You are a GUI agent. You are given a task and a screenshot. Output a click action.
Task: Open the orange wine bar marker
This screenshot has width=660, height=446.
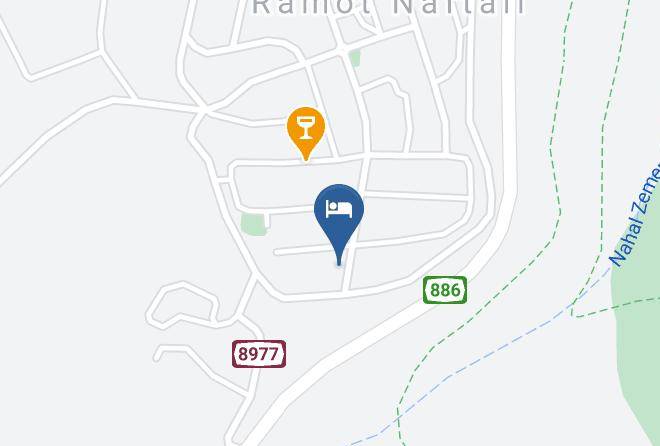coord(305,129)
